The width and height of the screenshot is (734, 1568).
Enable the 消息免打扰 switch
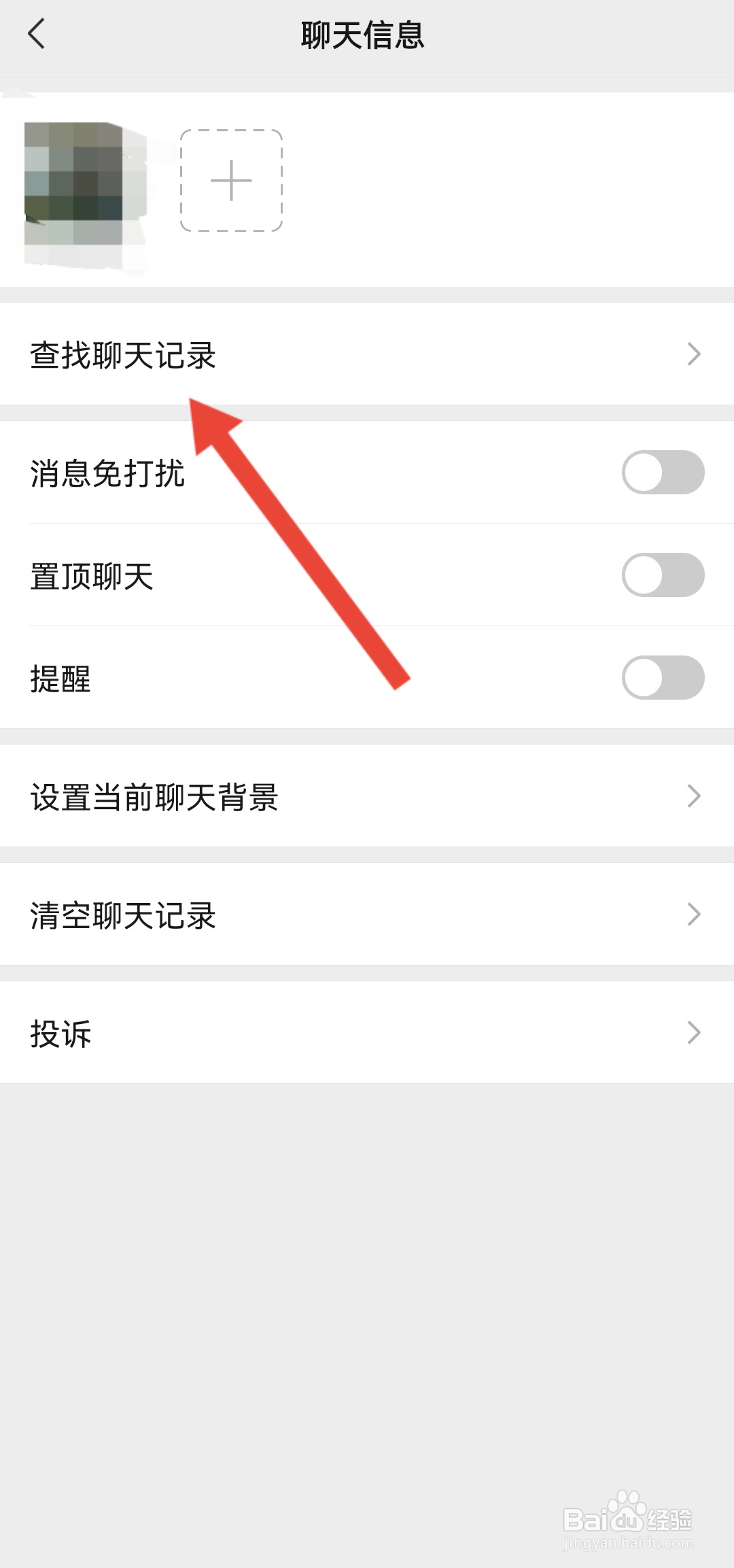click(662, 473)
